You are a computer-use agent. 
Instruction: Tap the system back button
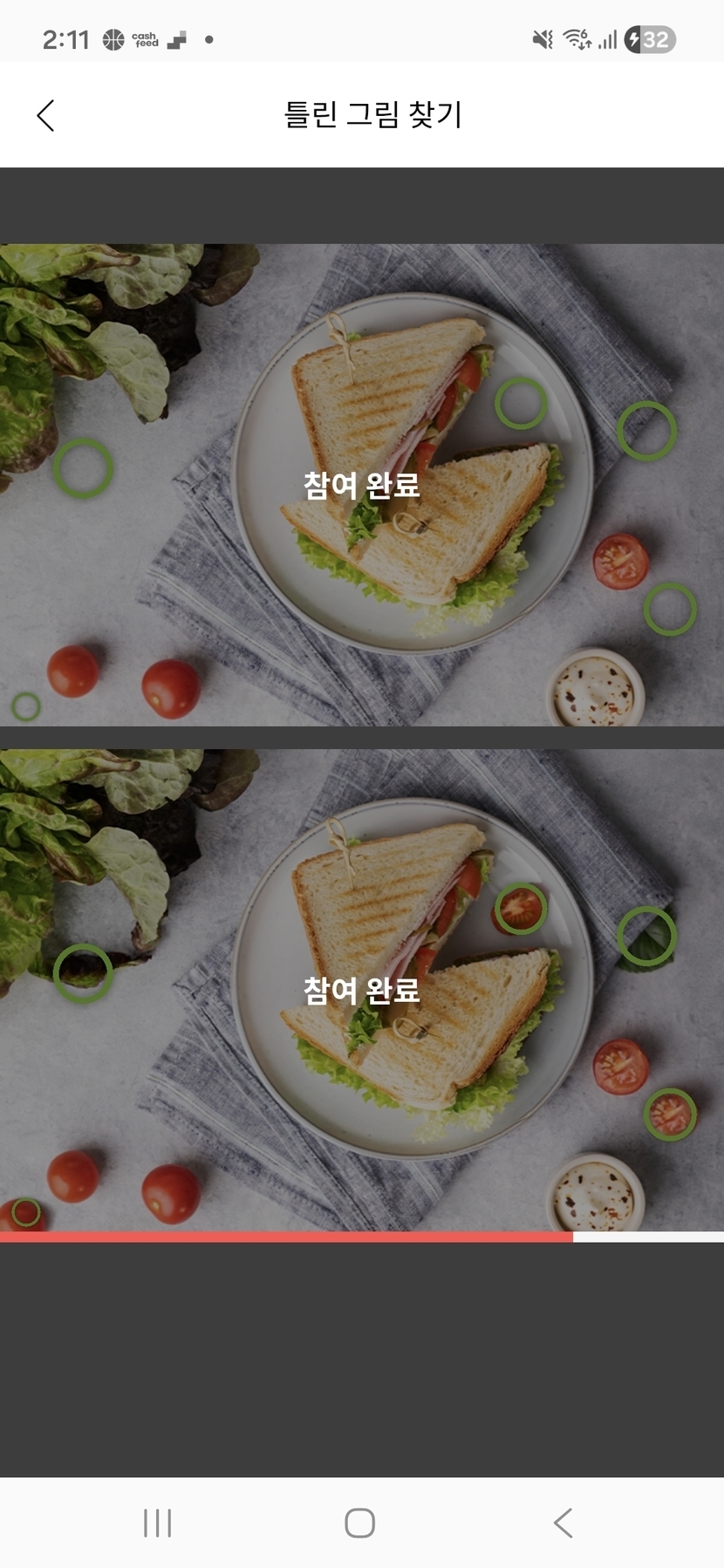coord(563,1523)
